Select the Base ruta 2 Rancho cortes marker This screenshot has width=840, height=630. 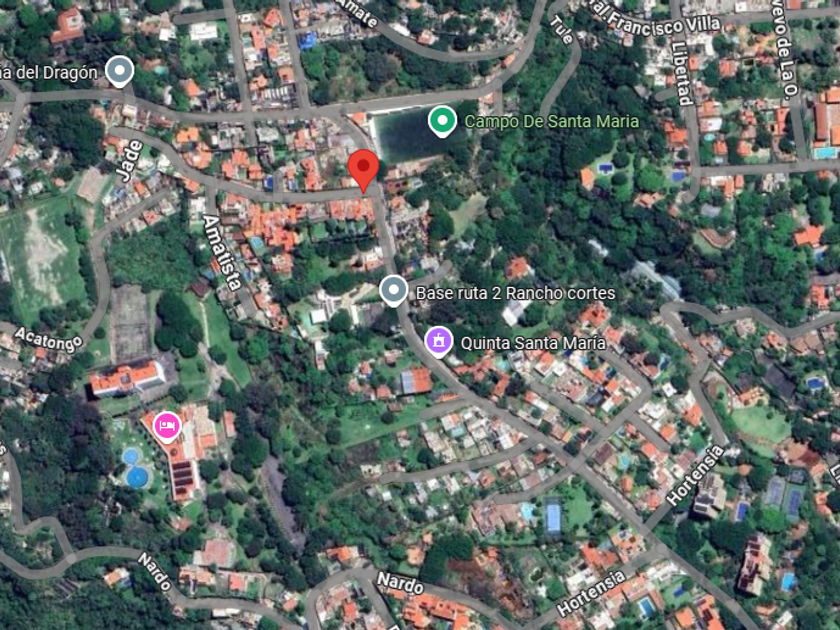click(x=394, y=292)
